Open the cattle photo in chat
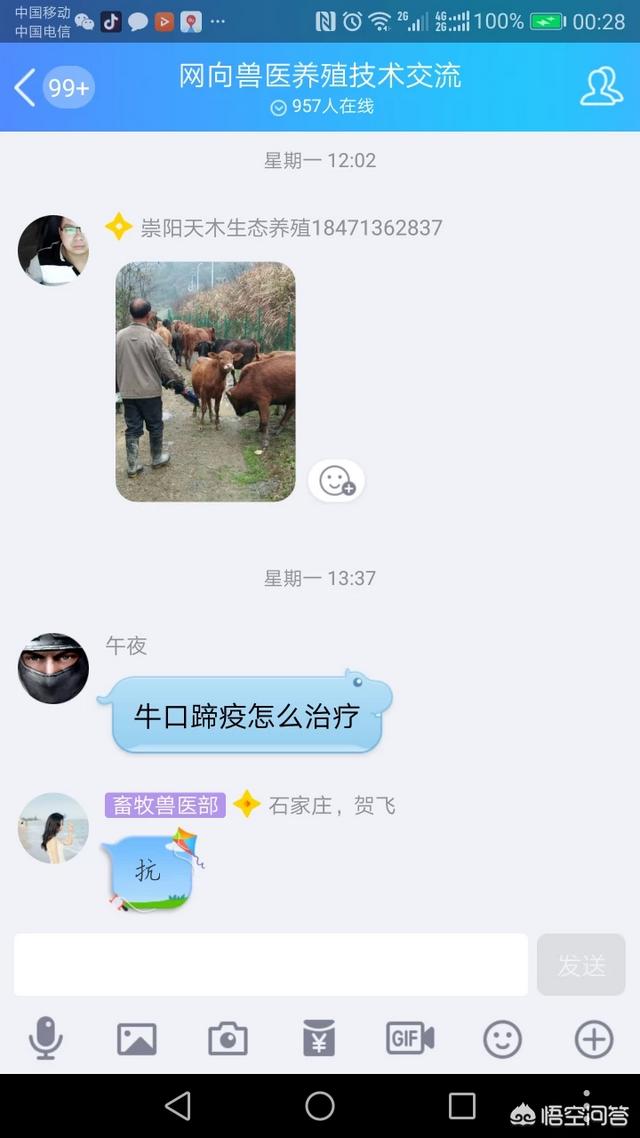 pos(205,382)
